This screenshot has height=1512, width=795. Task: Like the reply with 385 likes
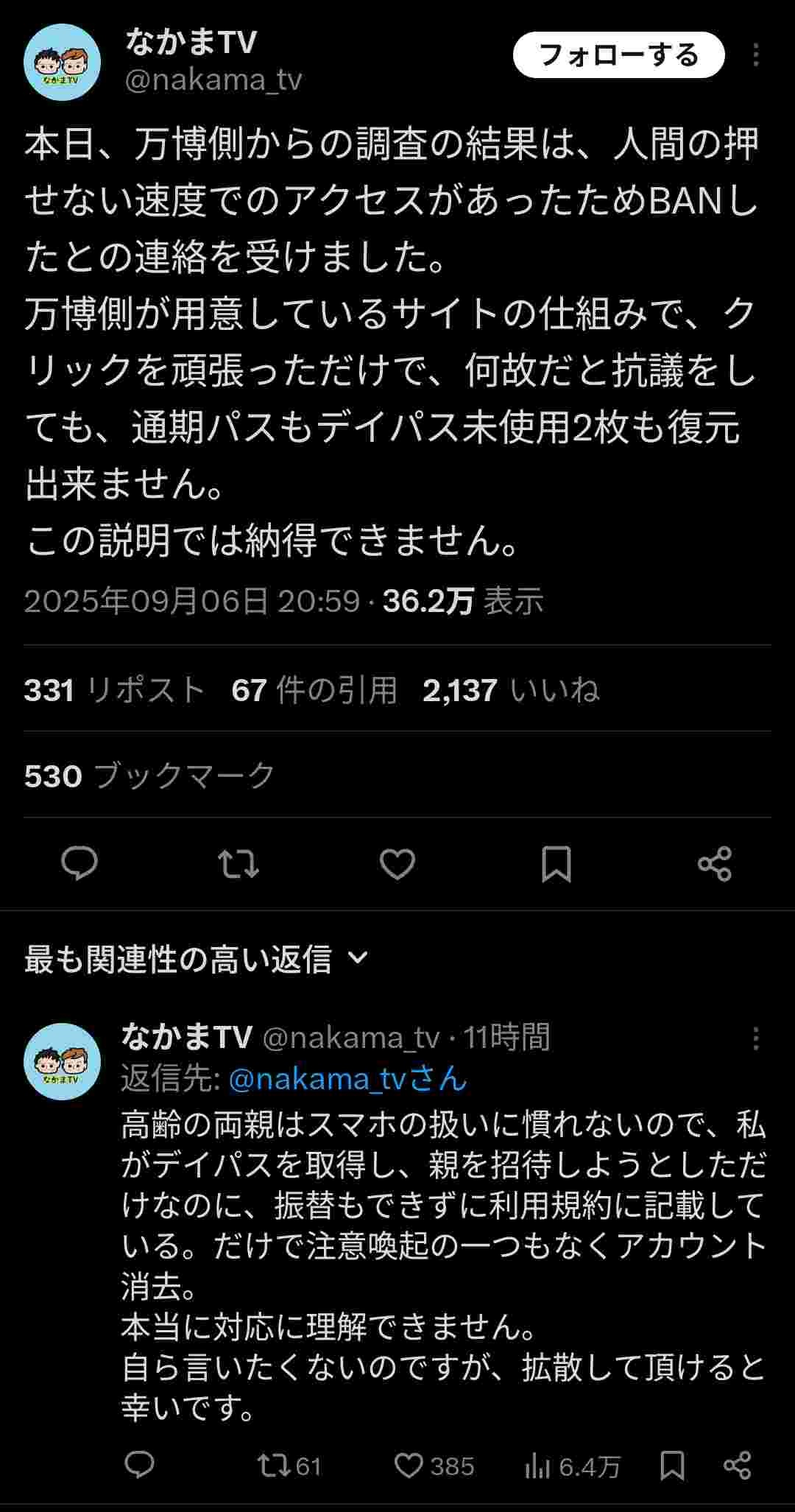coord(434,1466)
